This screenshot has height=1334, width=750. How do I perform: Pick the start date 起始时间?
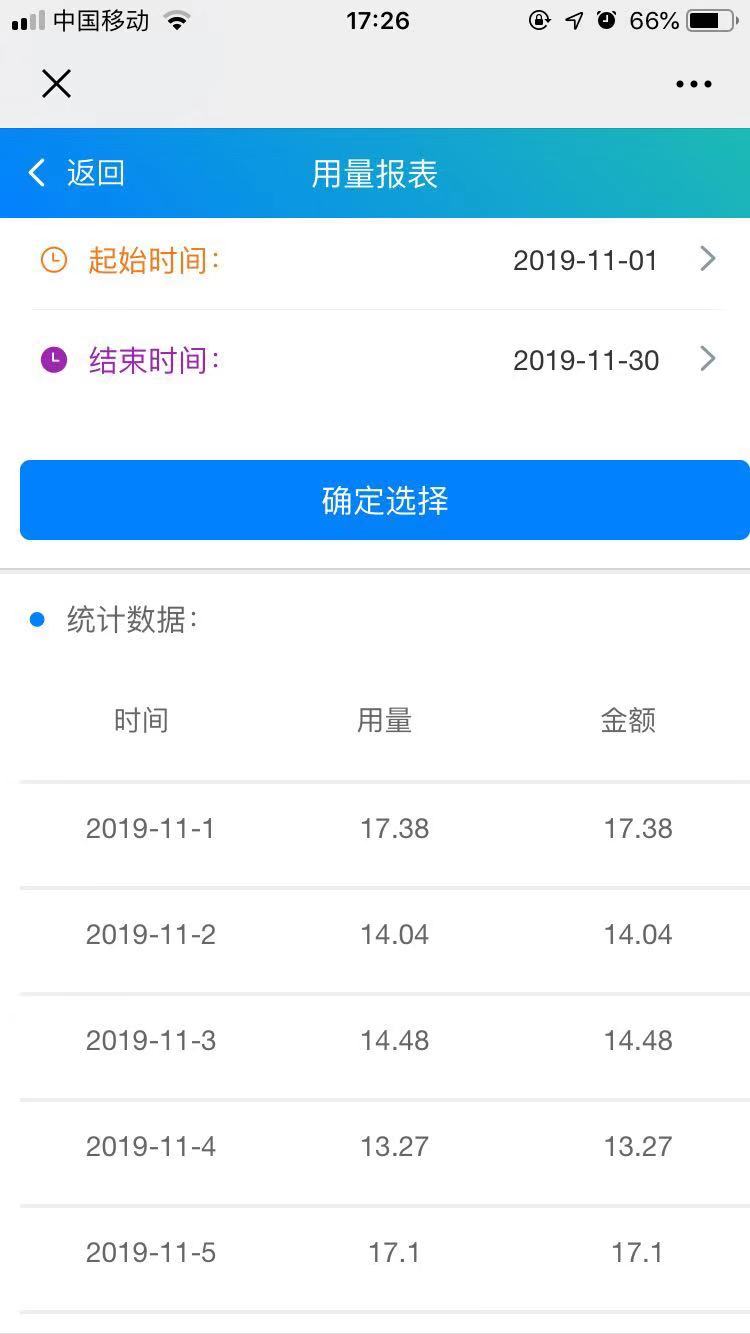pos(377,260)
